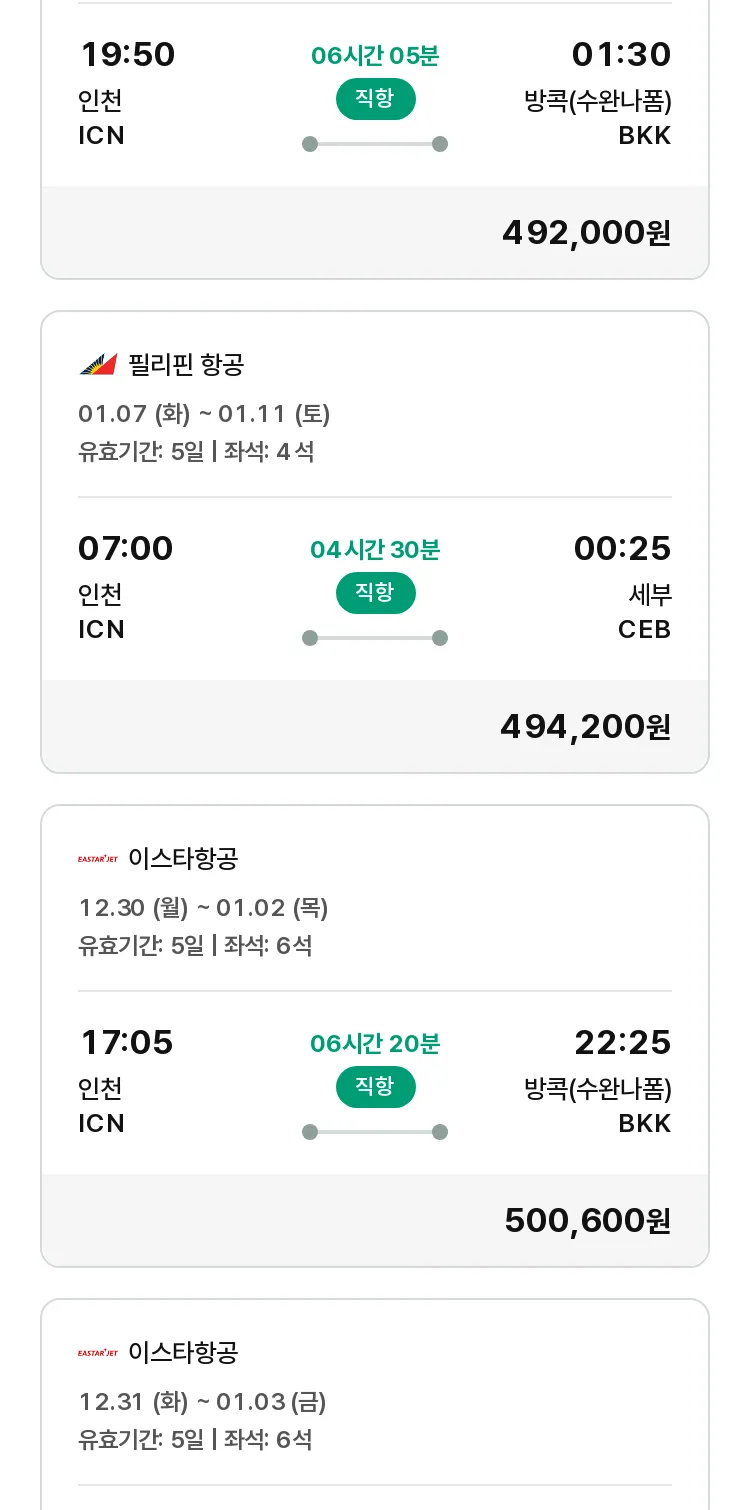Choose the 이스타항공 12.31 (화) ~ 01.03 (금) card
This screenshot has width=750, height=1510.
[375, 1404]
